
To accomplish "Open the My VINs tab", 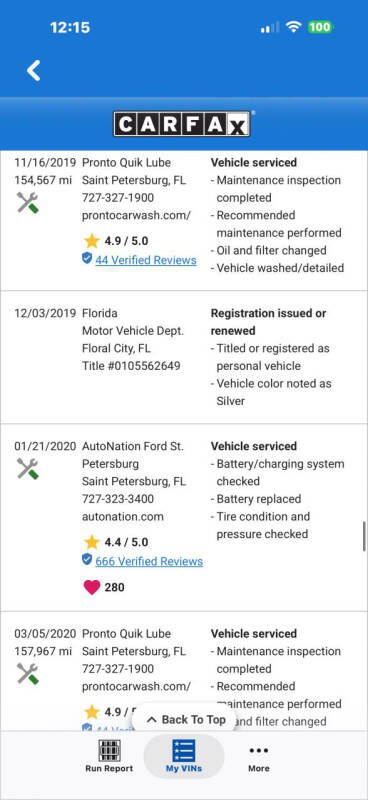I will tap(184, 756).
